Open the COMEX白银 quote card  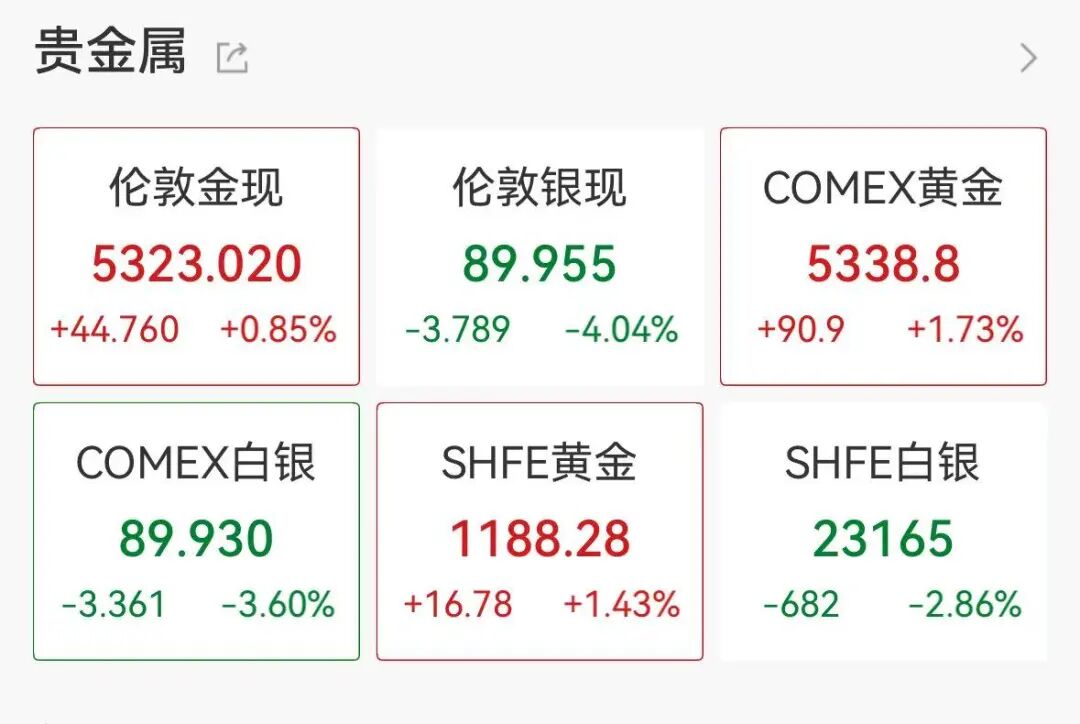[x=196, y=531]
